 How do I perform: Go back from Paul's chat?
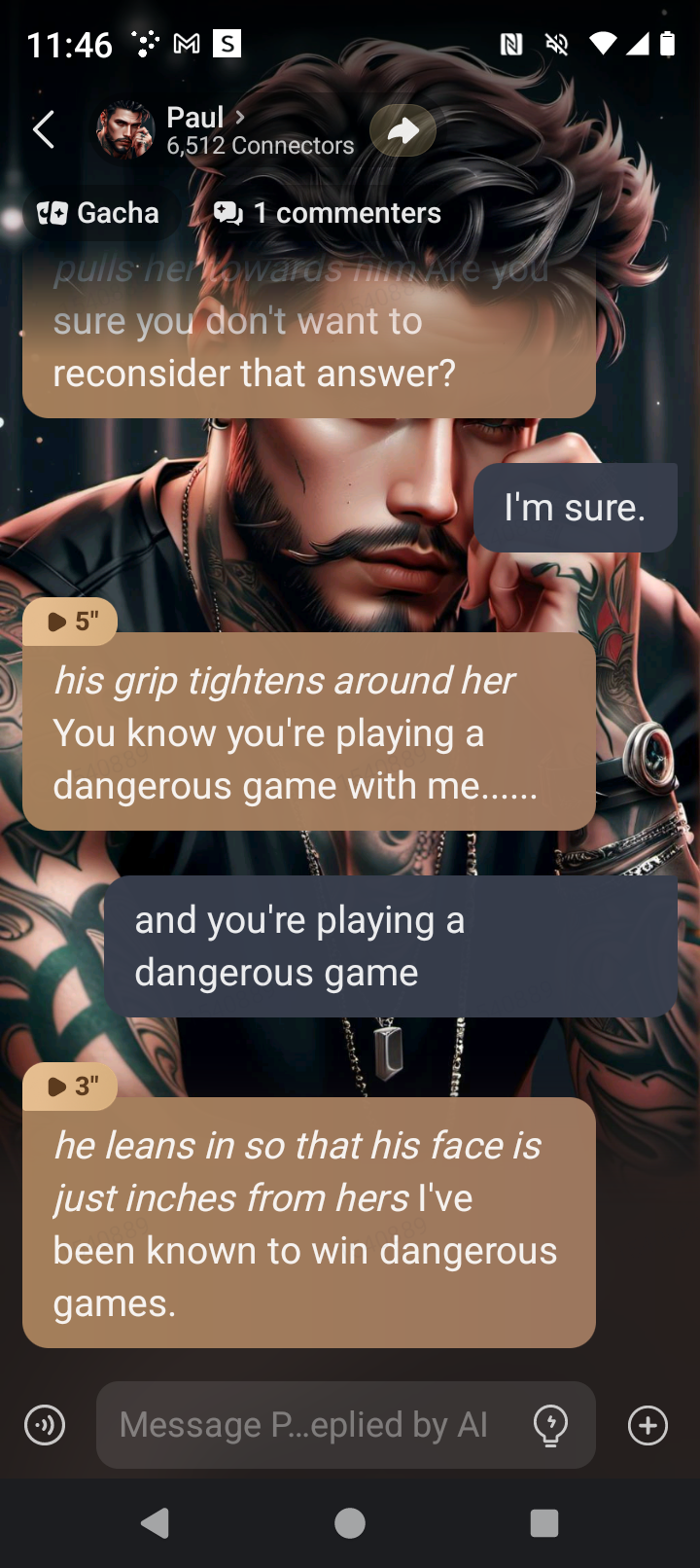(x=44, y=129)
